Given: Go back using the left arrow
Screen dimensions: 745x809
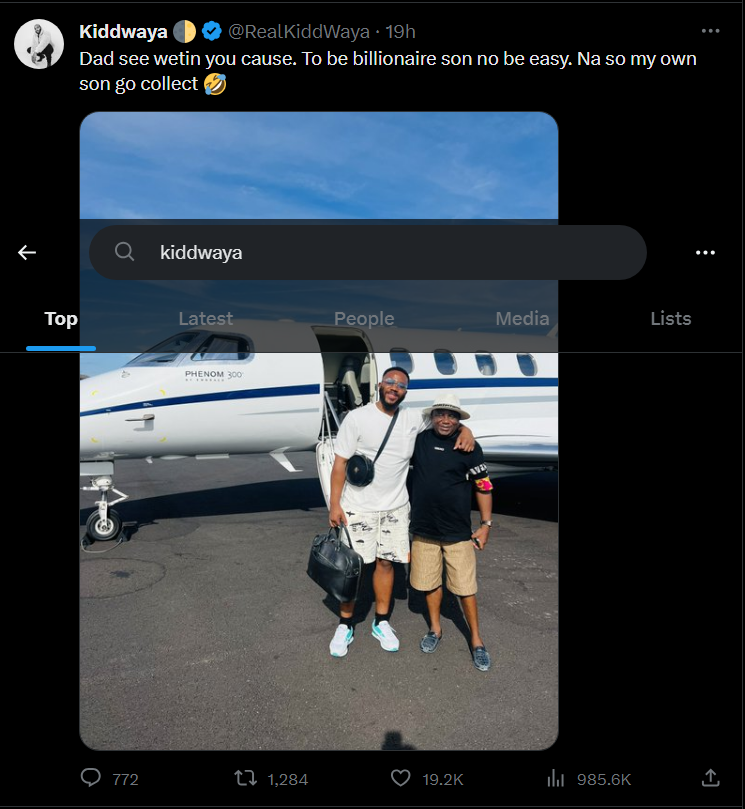Looking at the screenshot, I should pos(27,253).
